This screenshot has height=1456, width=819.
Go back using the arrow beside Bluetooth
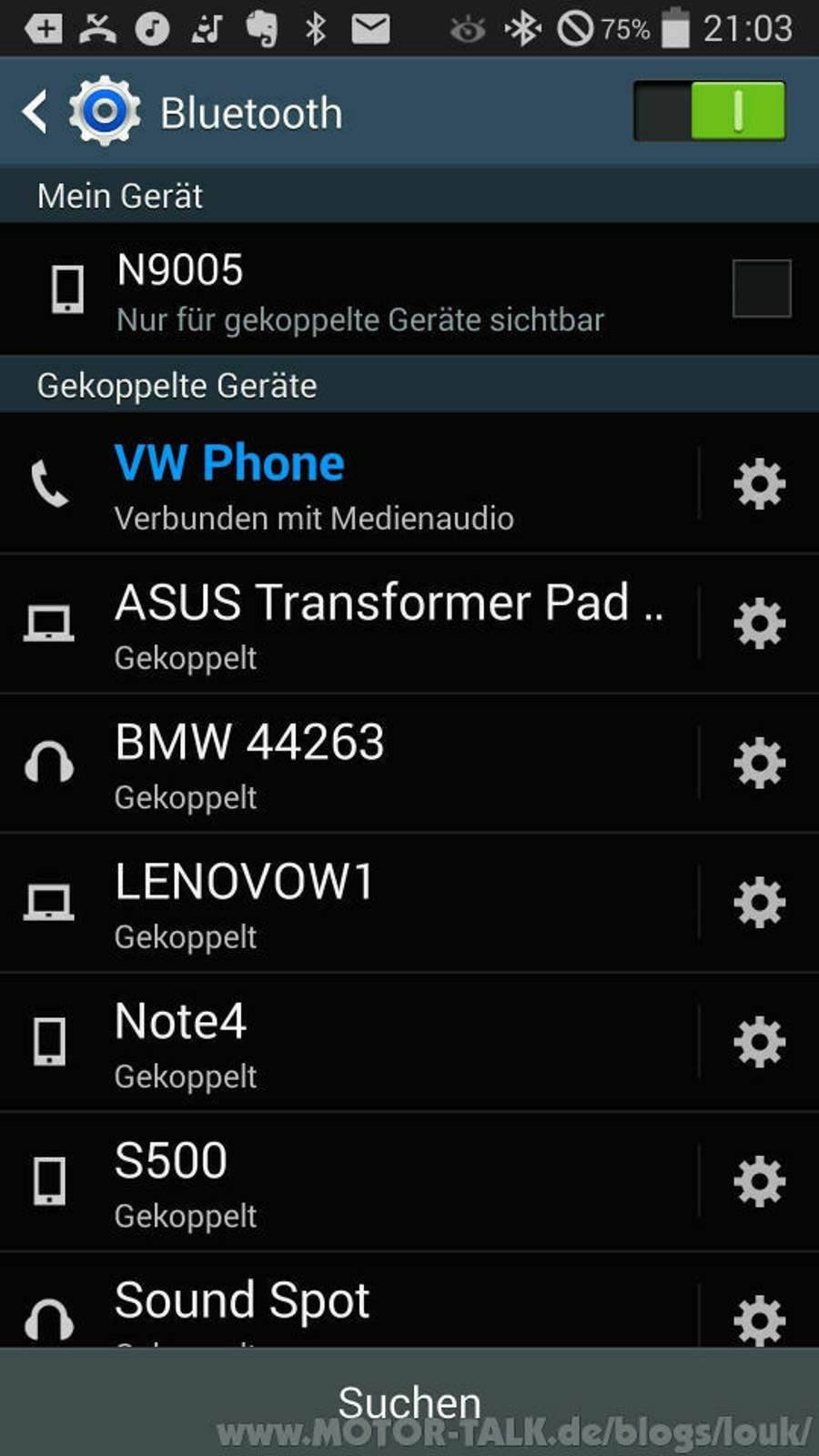point(35,112)
